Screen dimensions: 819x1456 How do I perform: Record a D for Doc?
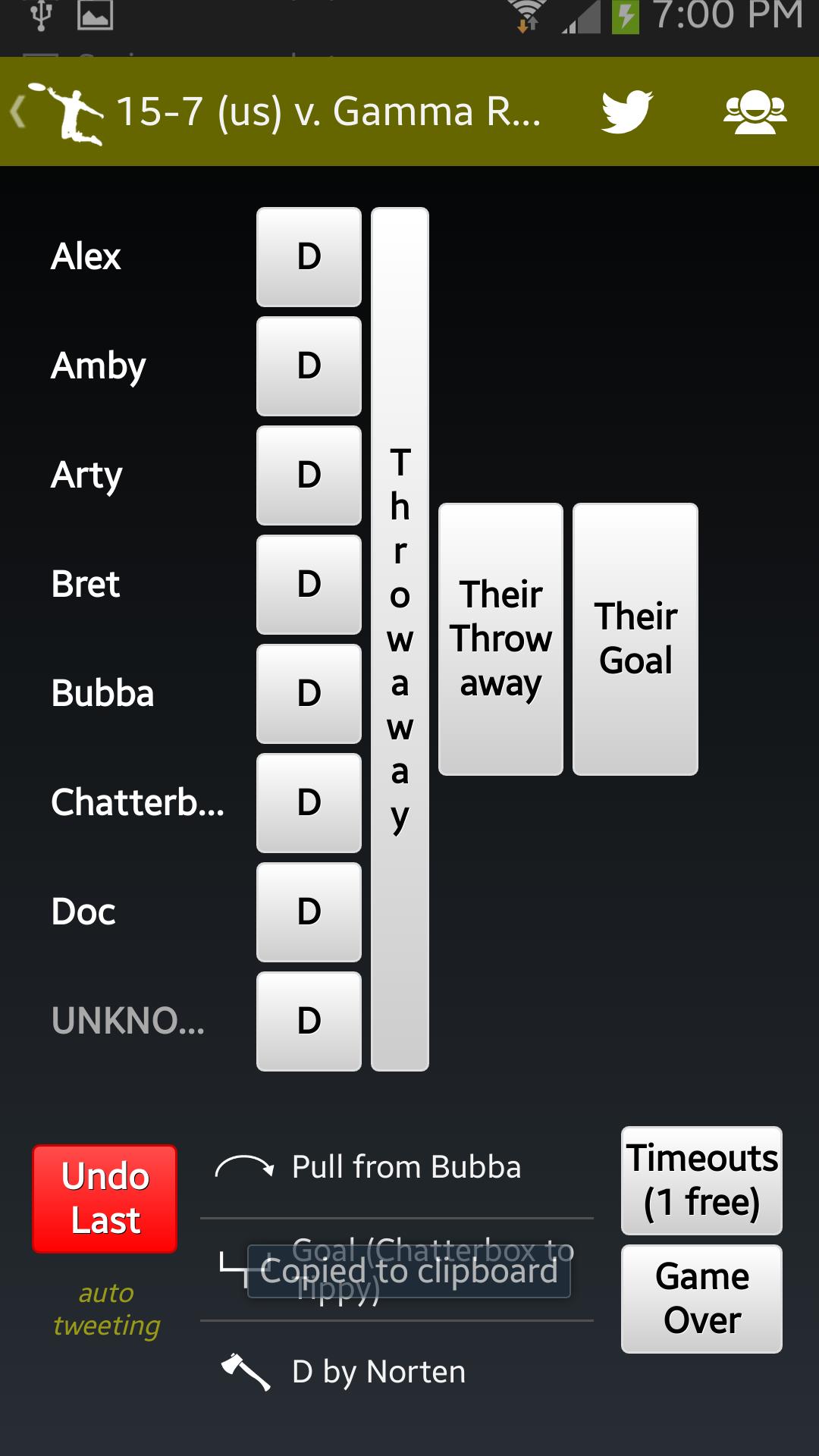coord(309,912)
